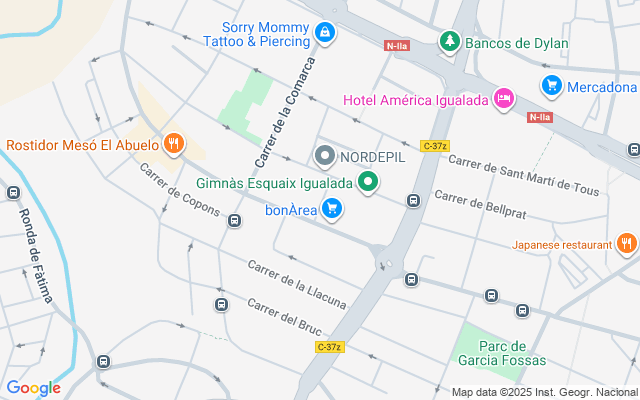This screenshot has height=400, width=640.
Task: Tap Bancos de Dylan park marker
Action: 449,42
